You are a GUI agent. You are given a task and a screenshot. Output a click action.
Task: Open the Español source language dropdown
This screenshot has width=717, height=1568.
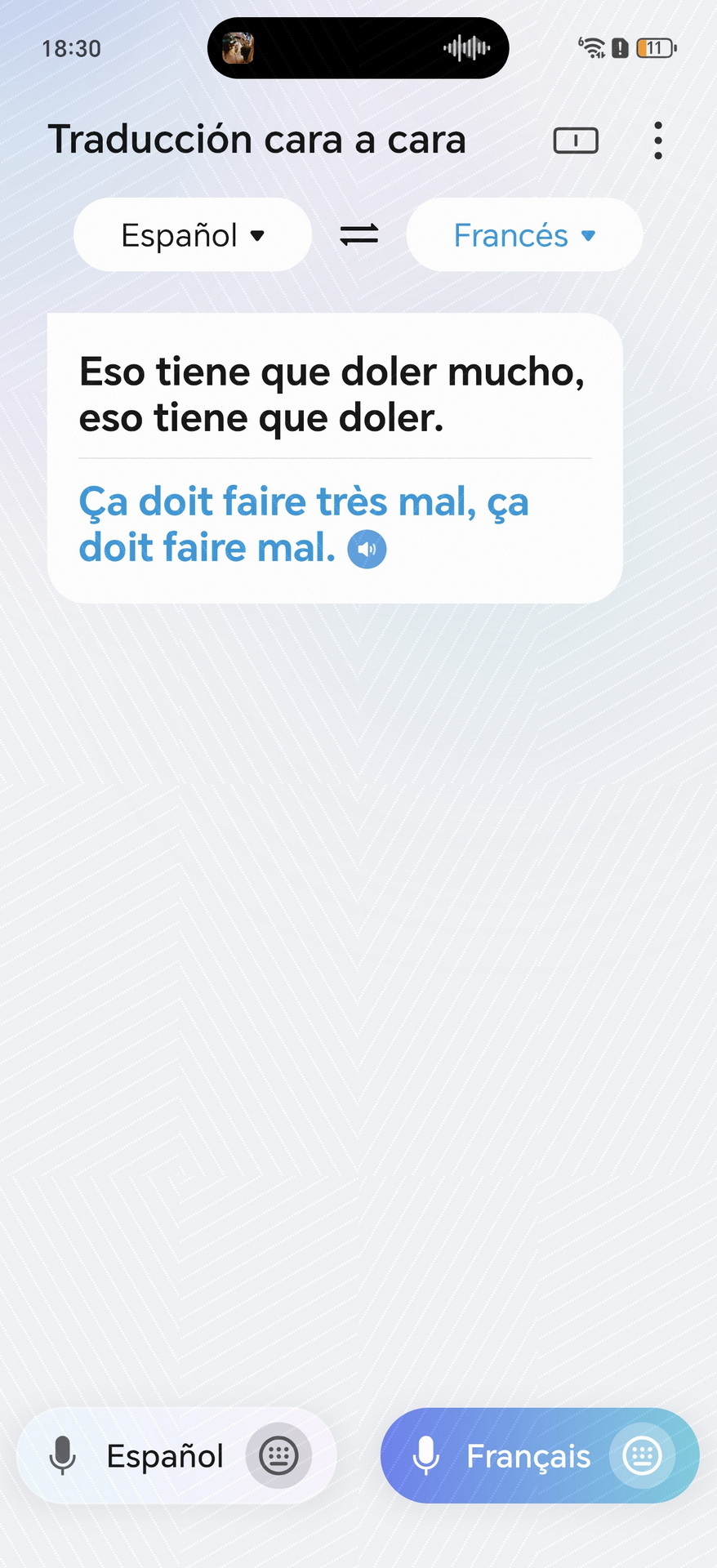193,235
